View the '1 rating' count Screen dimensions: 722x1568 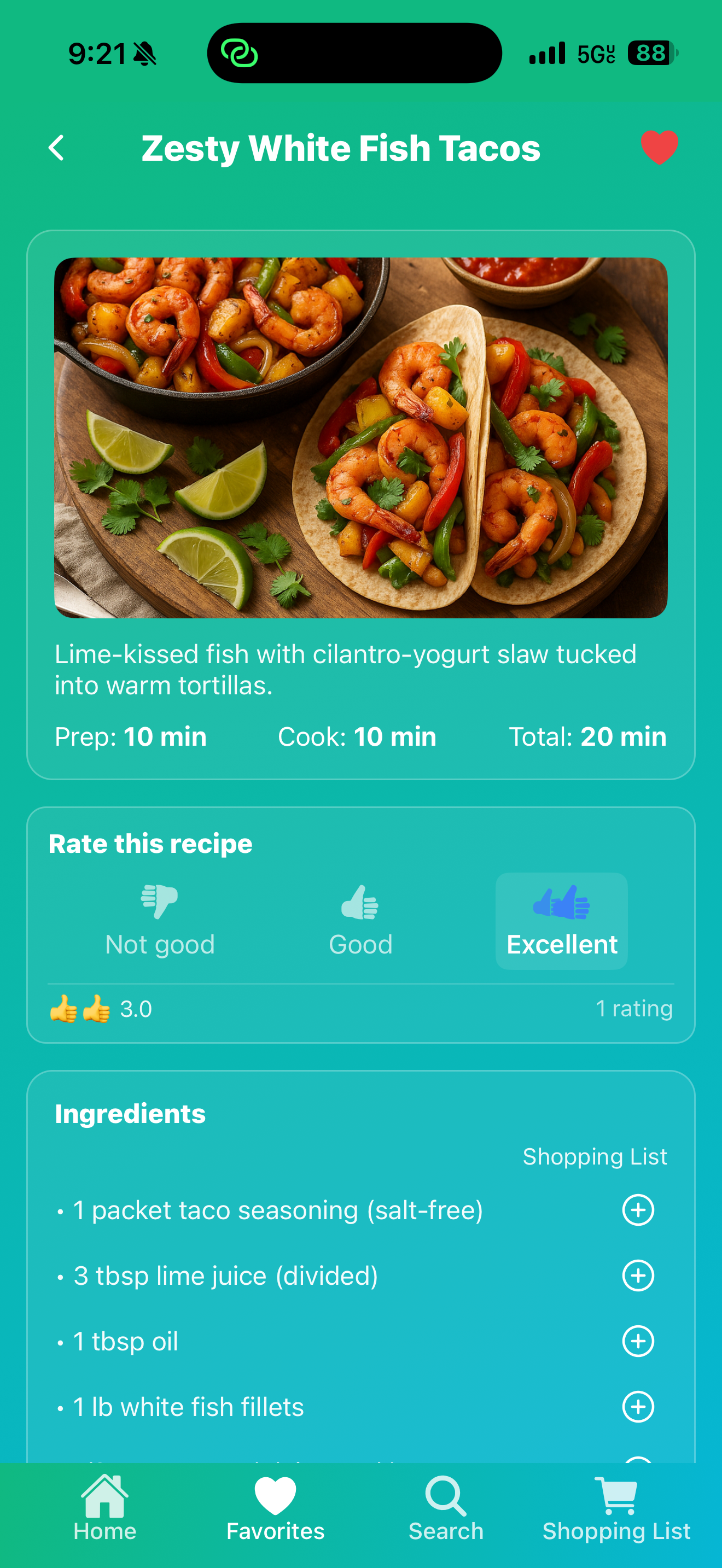point(634,1008)
